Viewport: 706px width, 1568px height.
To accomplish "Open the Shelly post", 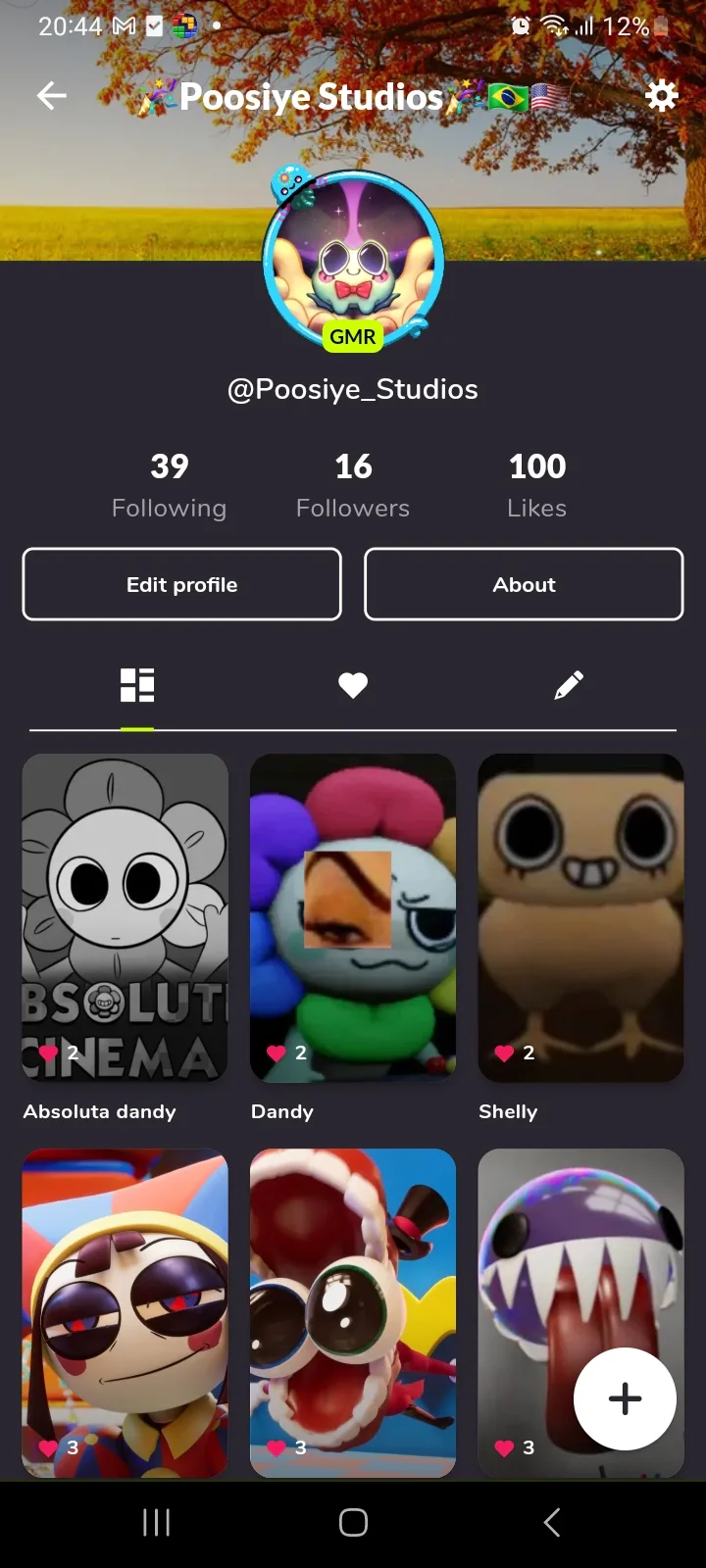I will [580, 917].
